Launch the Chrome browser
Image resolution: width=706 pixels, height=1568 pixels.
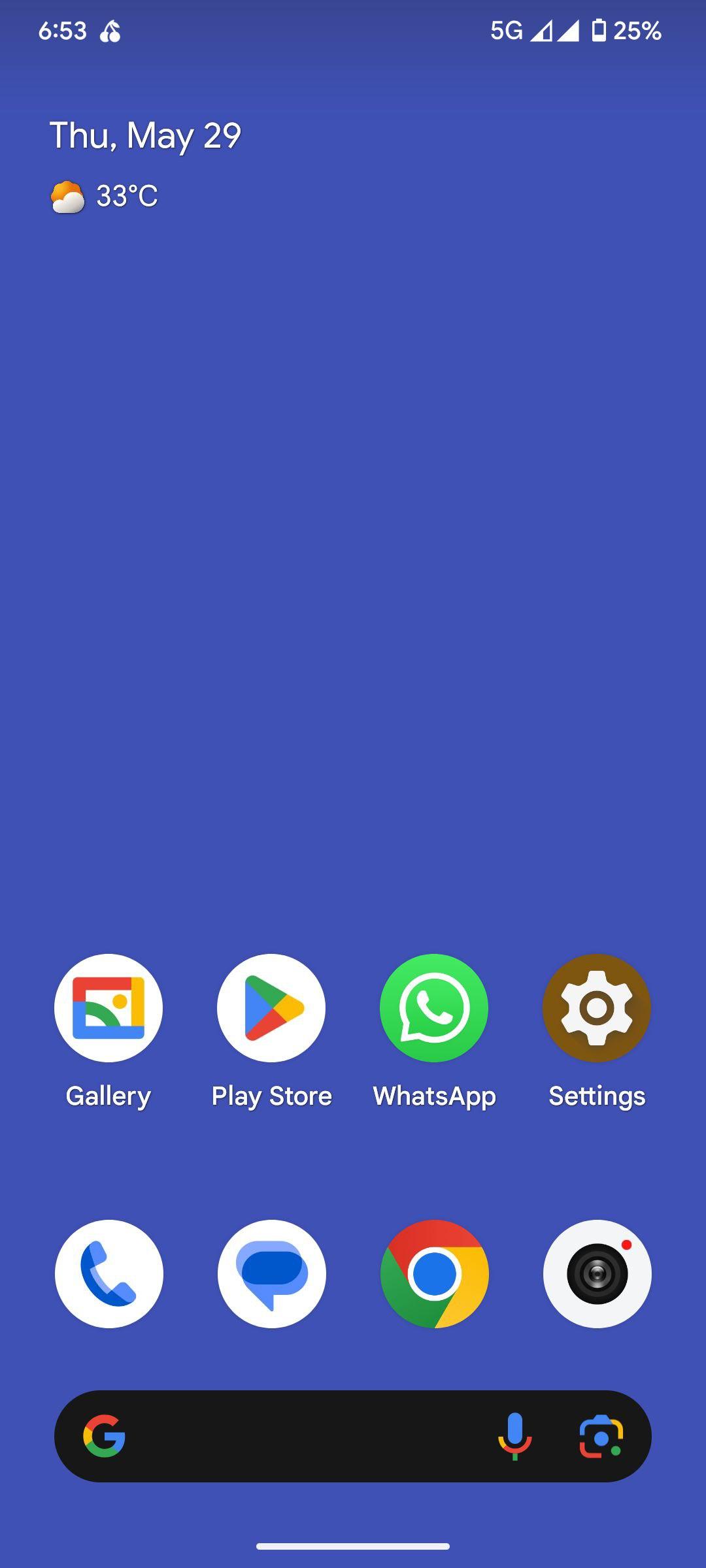[x=434, y=1274]
